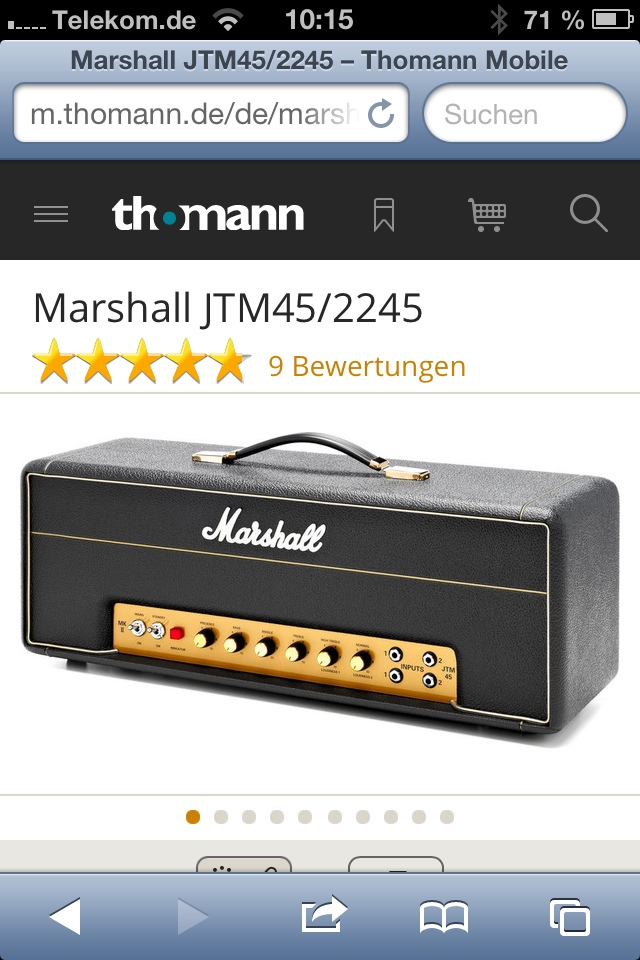Viewport: 640px width, 960px height.
Task: Reload the page
Action: click(x=381, y=114)
